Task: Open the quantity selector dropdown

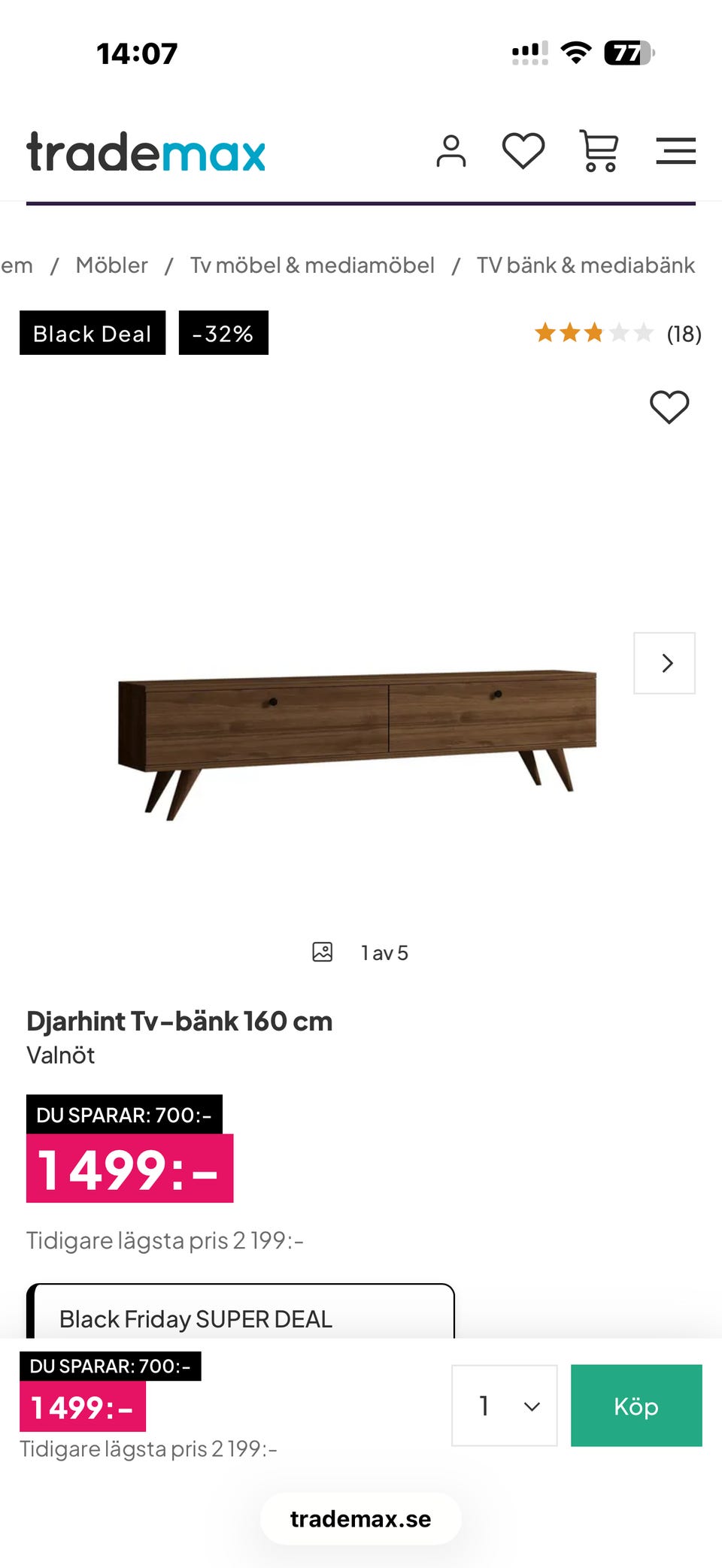Action: pos(504,1406)
